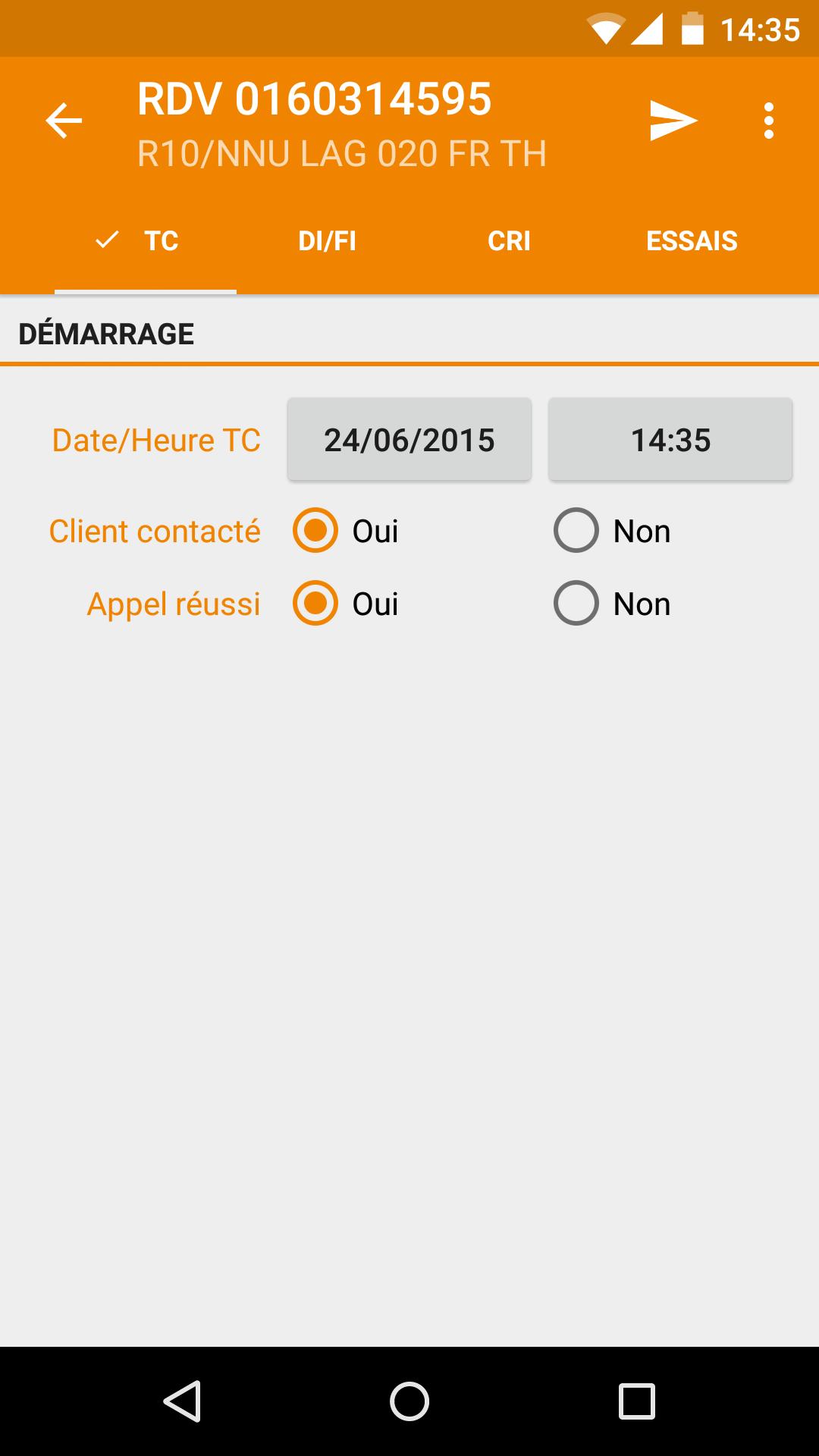Open the time picker showing 14:35
819x1456 pixels.
670,439
